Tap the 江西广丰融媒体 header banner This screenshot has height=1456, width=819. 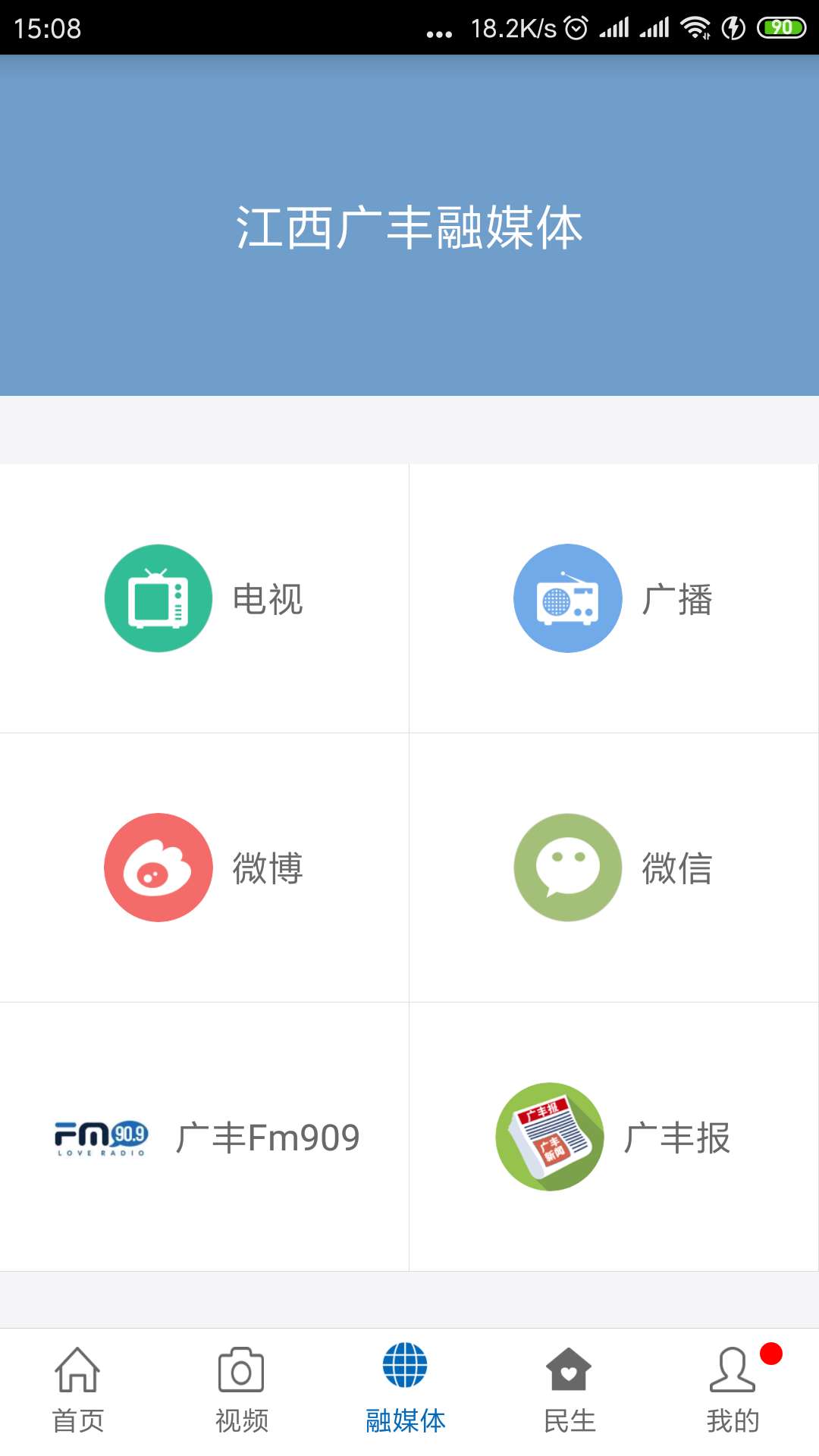pos(409,227)
